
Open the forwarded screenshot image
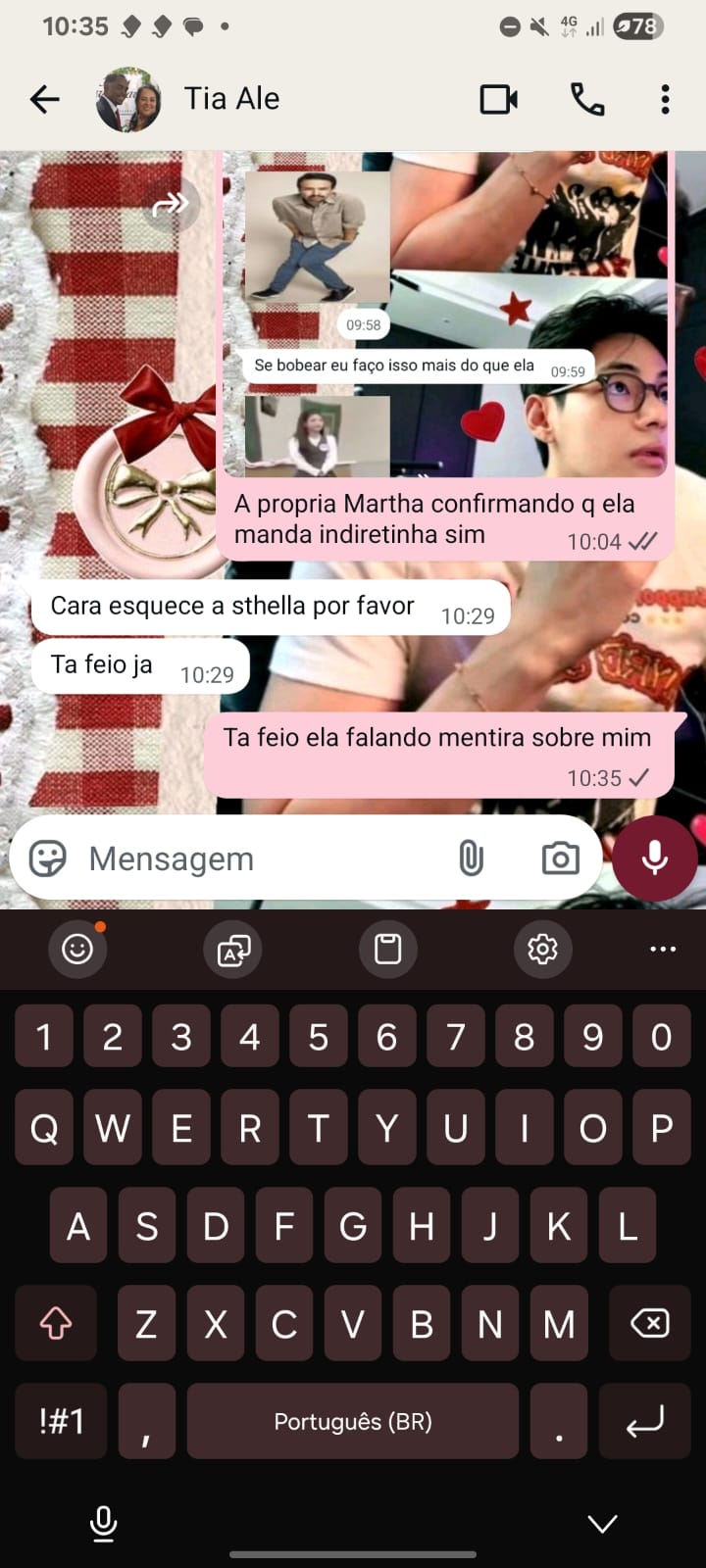click(x=446, y=314)
